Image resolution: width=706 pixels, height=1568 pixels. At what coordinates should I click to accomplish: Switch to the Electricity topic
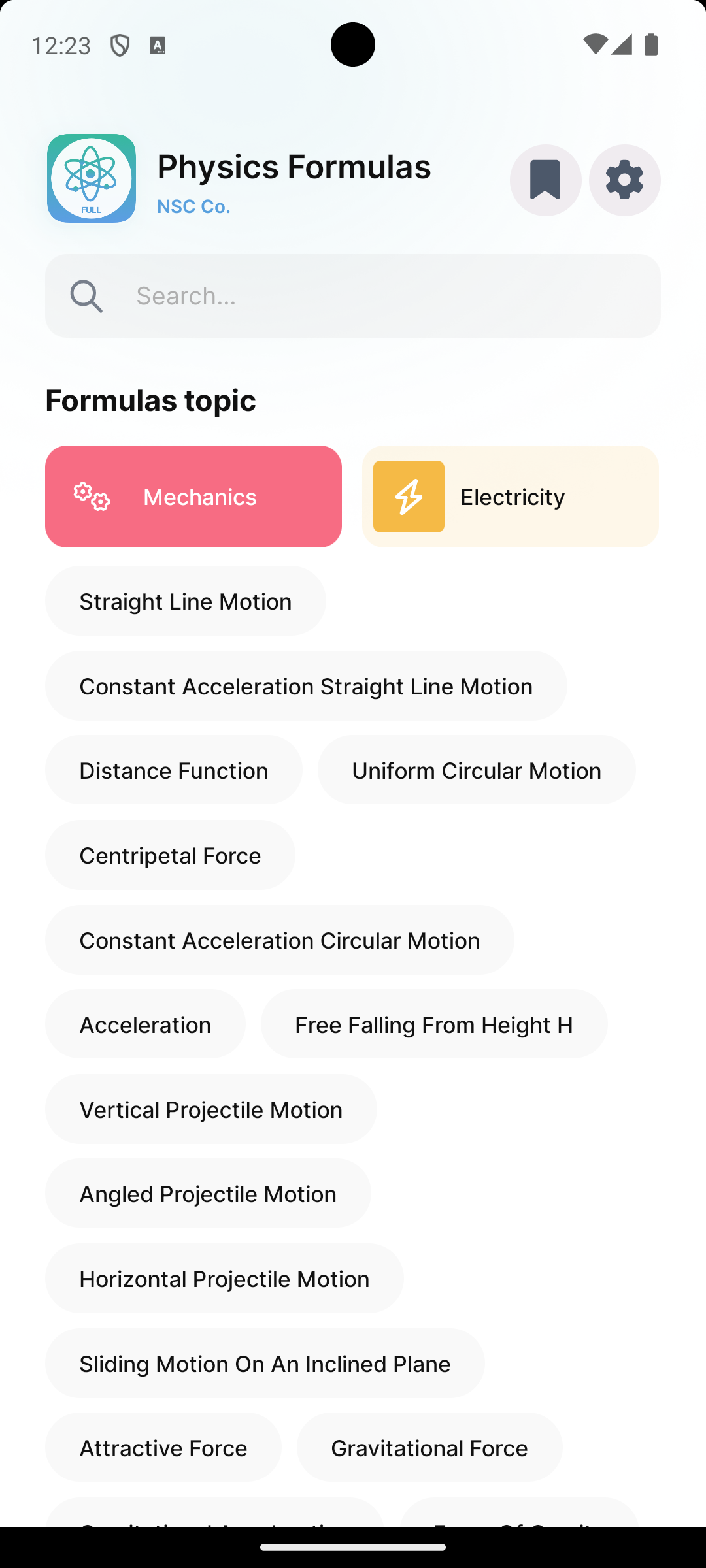pyautogui.click(x=512, y=497)
